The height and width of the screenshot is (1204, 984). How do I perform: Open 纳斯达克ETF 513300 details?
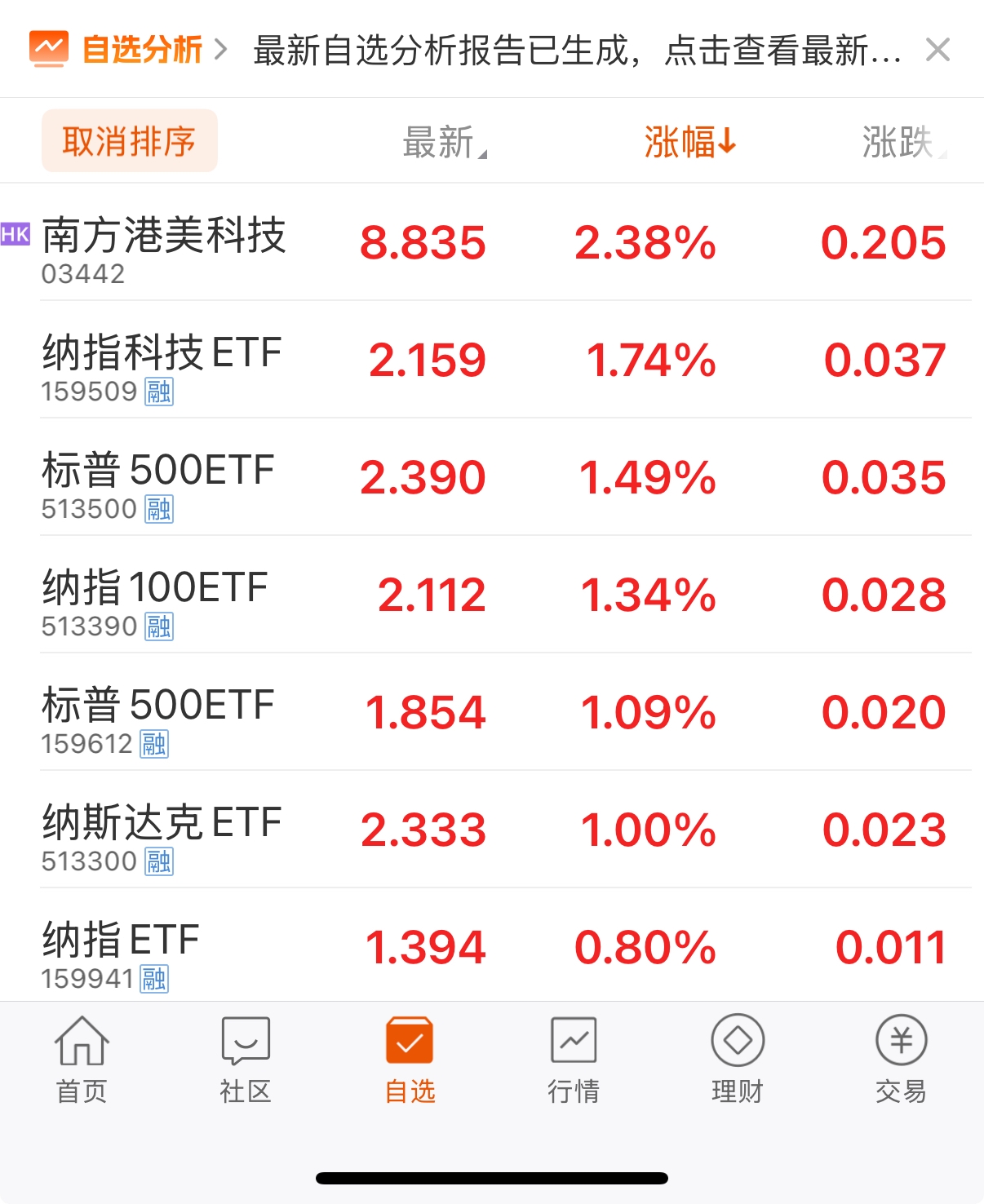click(x=162, y=830)
